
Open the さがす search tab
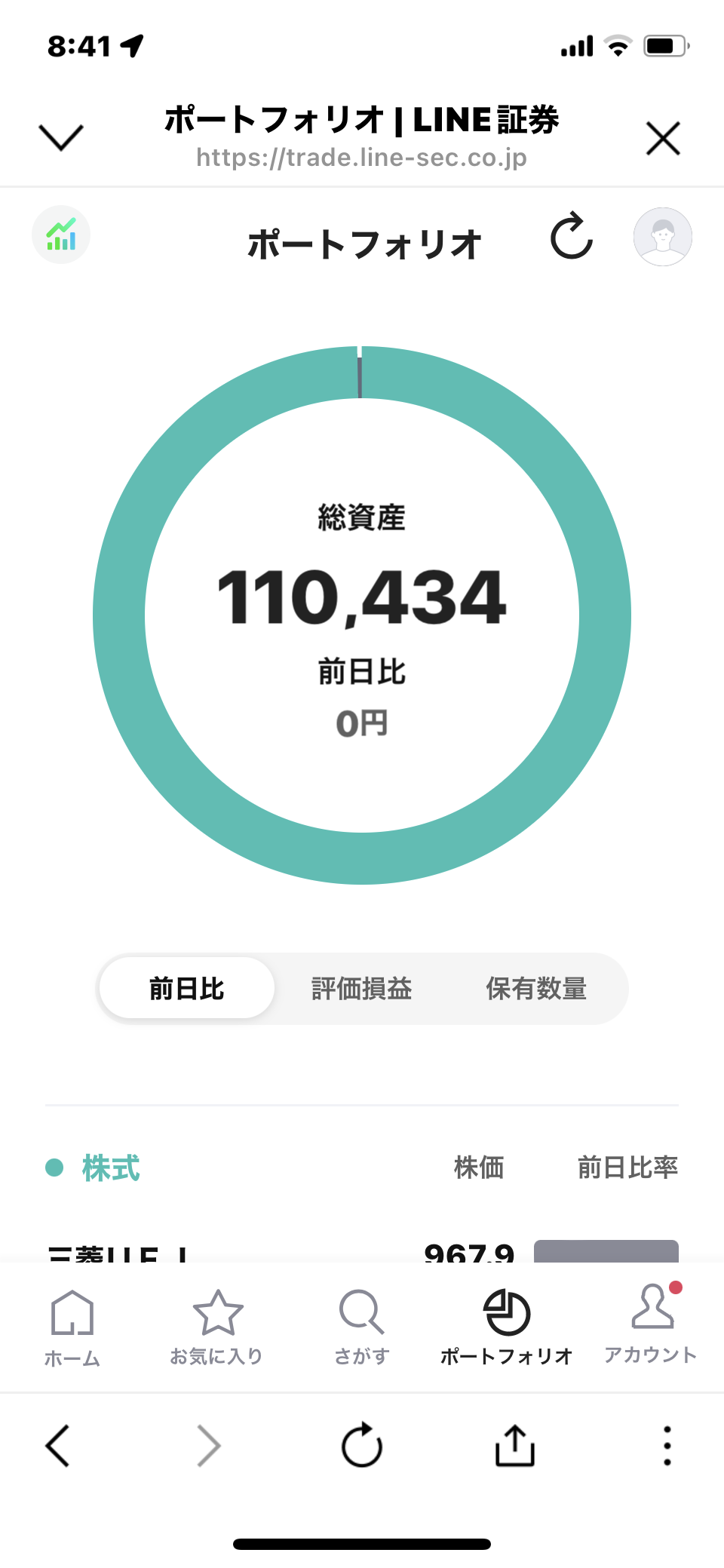[x=362, y=1327]
